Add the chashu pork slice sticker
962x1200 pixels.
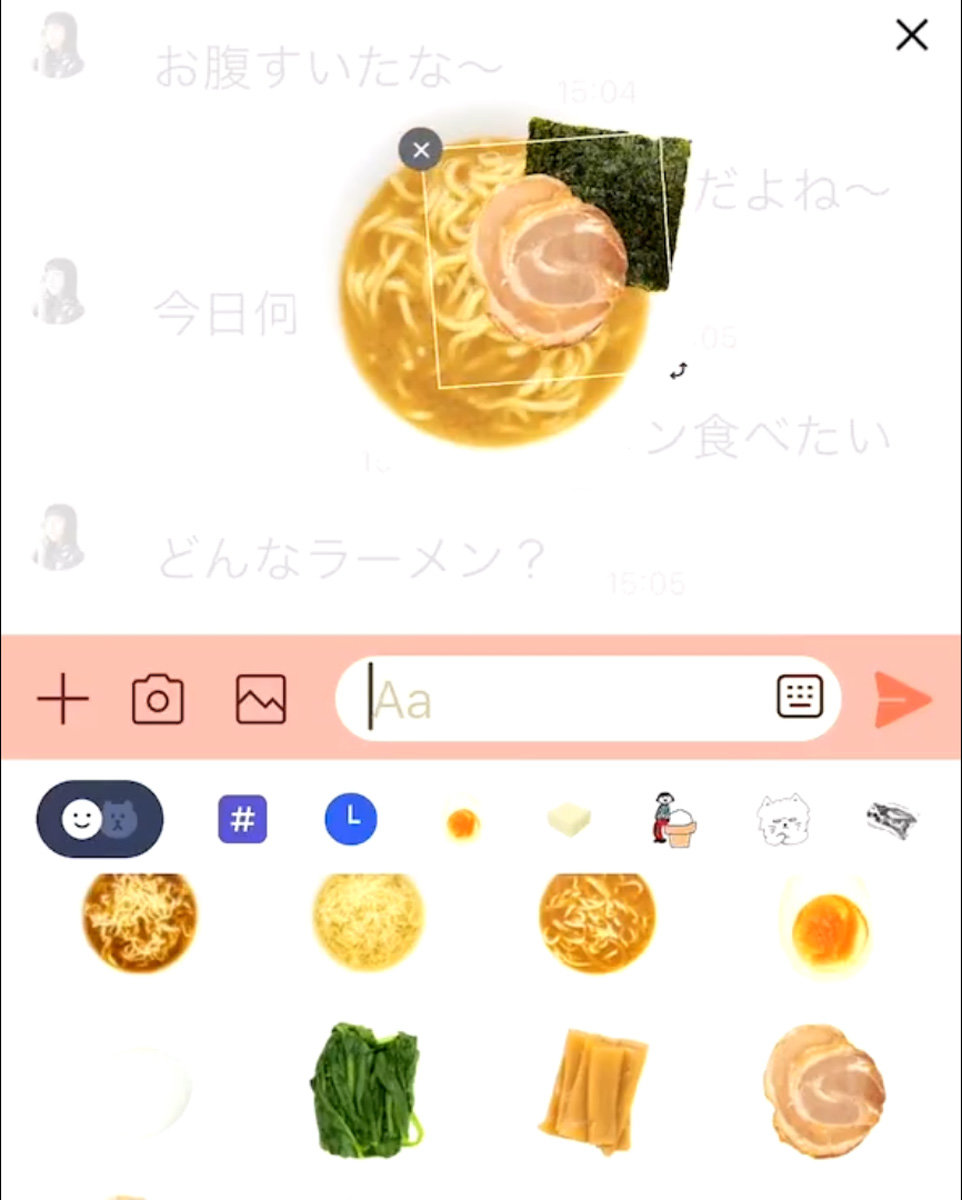click(824, 1089)
